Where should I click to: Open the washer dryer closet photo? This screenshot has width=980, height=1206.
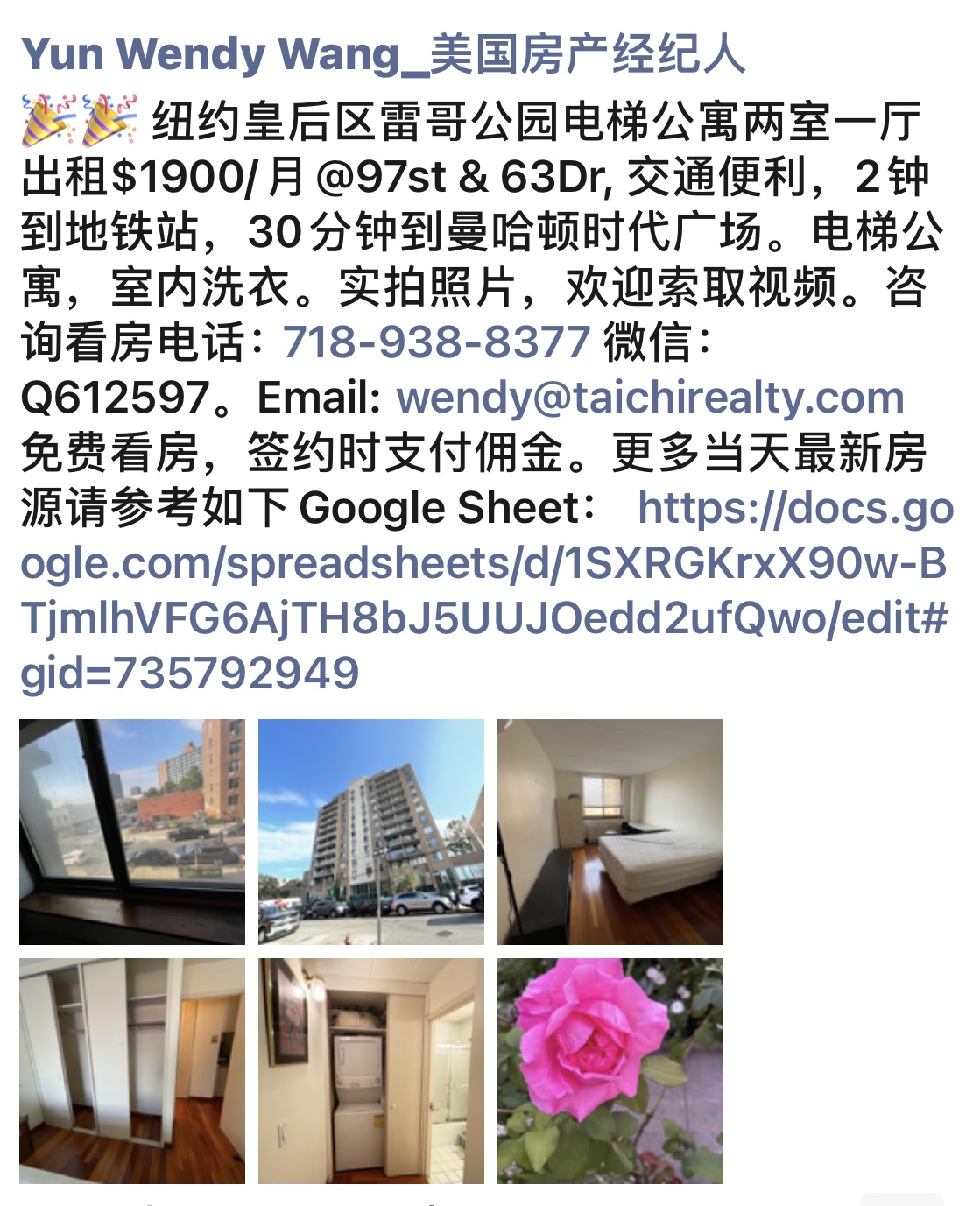371,1071
